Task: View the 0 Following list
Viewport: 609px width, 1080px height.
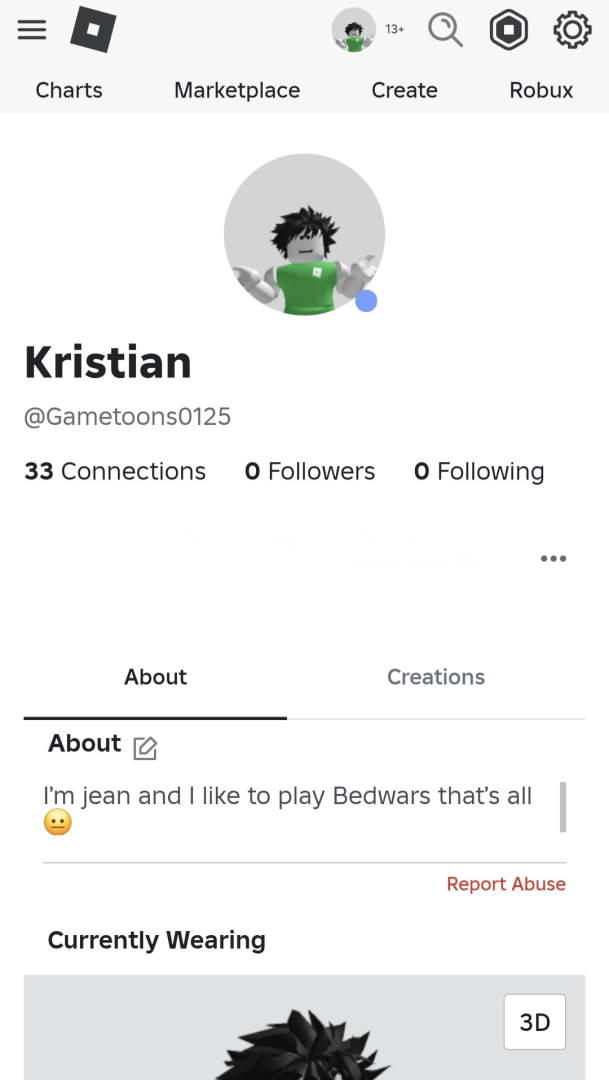Action: pyautogui.click(x=479, y=471)
